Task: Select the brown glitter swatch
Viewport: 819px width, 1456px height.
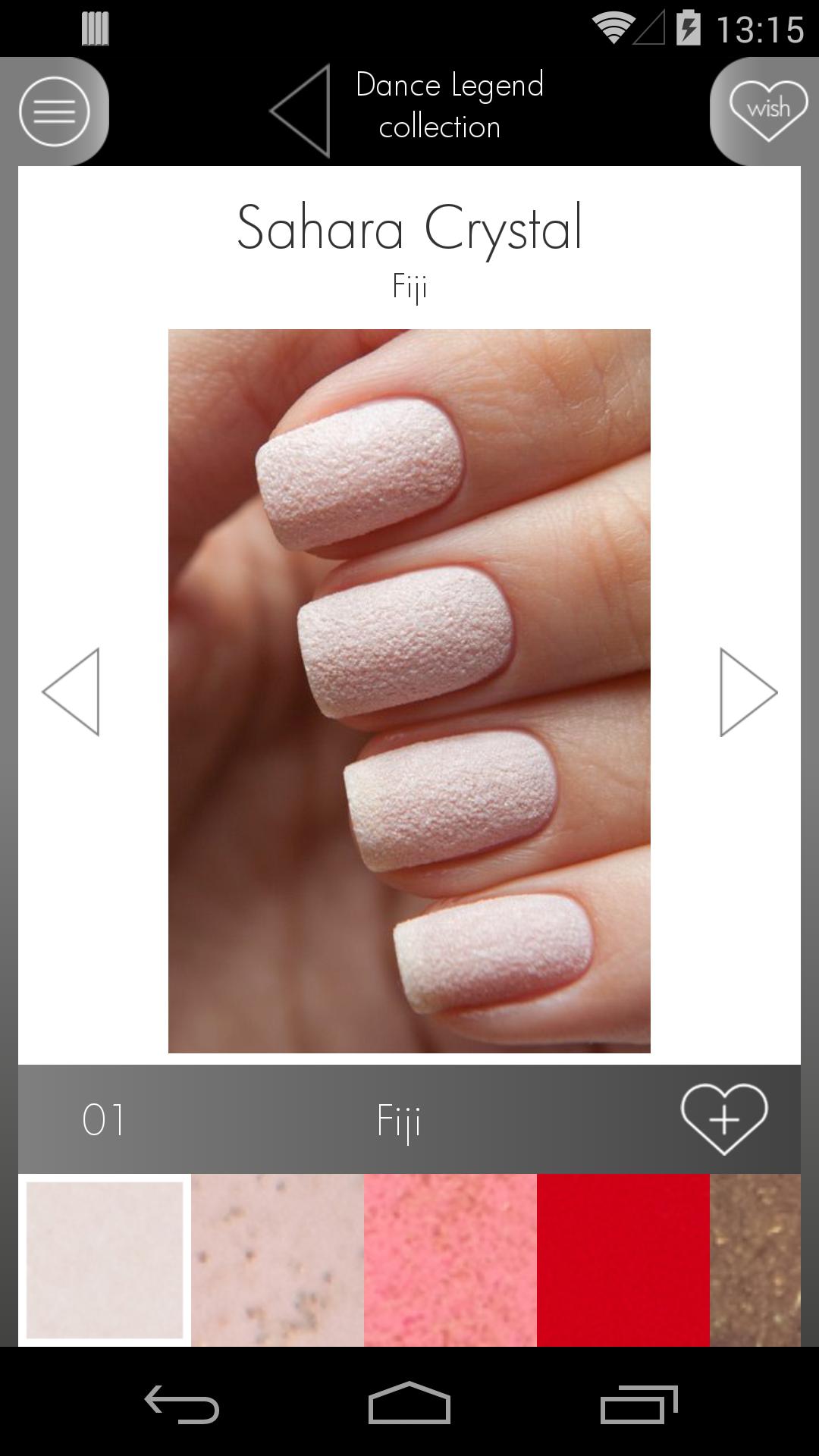Action: point(755,1260)
